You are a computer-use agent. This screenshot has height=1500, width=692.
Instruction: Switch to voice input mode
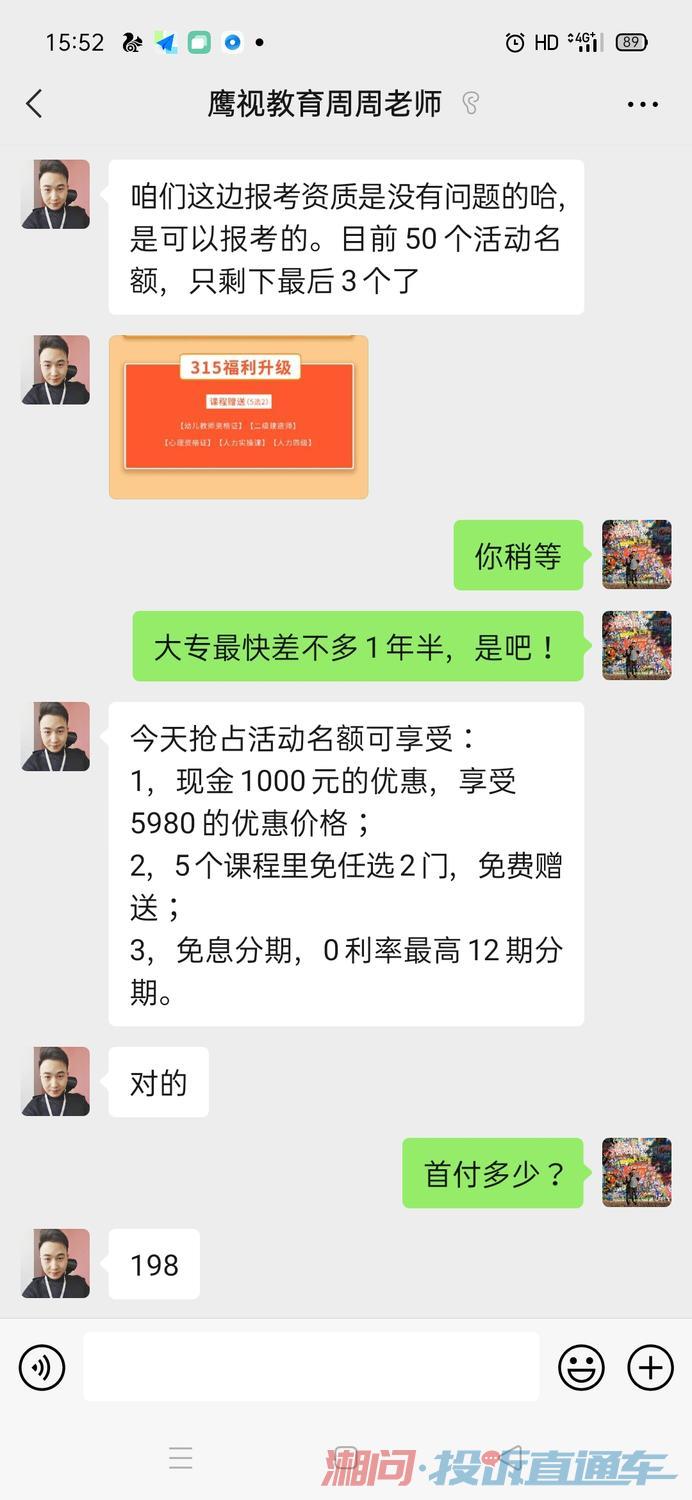(x=42, y=1367)
